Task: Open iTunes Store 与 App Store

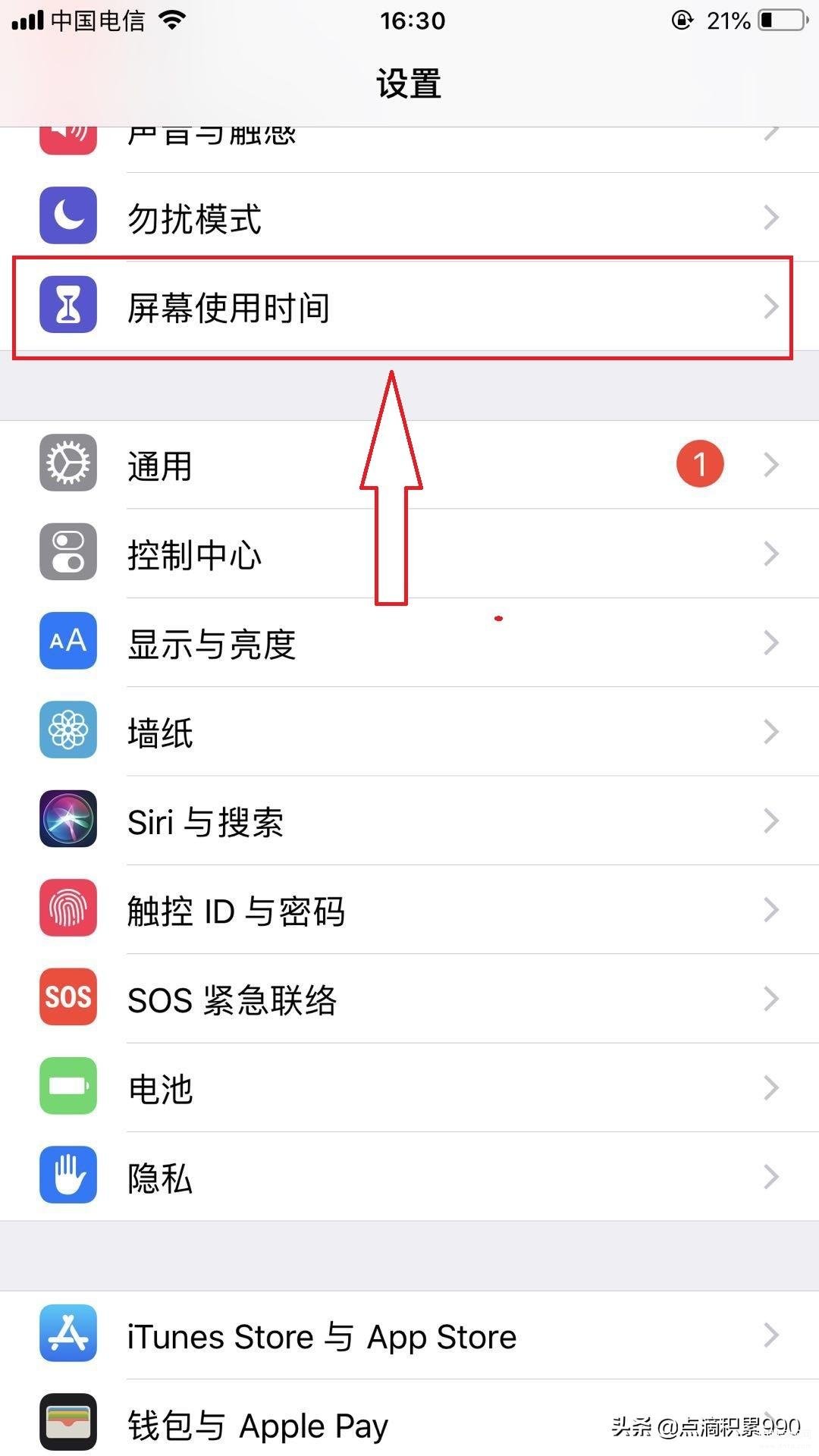Action: click(409, 1336)
